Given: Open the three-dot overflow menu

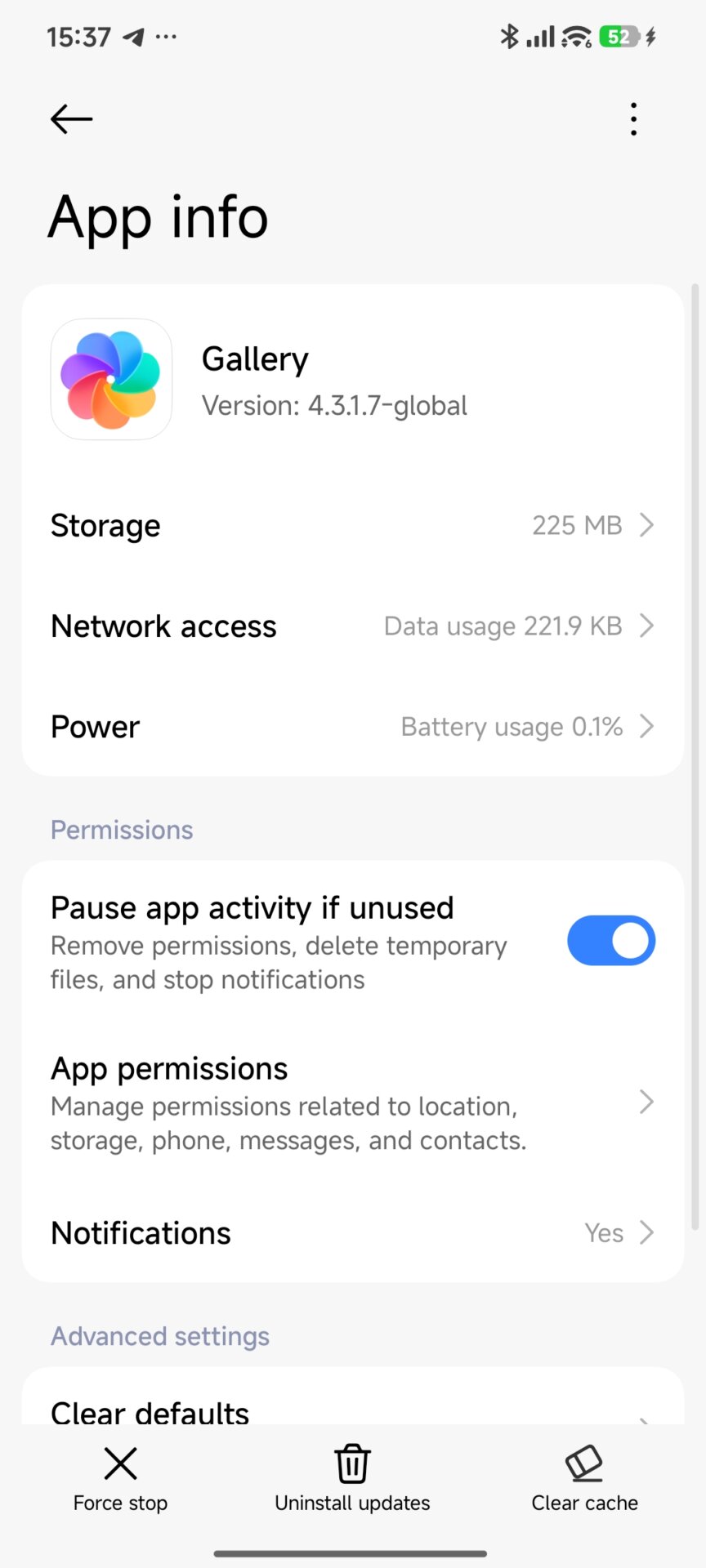Looking at the screenshot, I should 633,119.
